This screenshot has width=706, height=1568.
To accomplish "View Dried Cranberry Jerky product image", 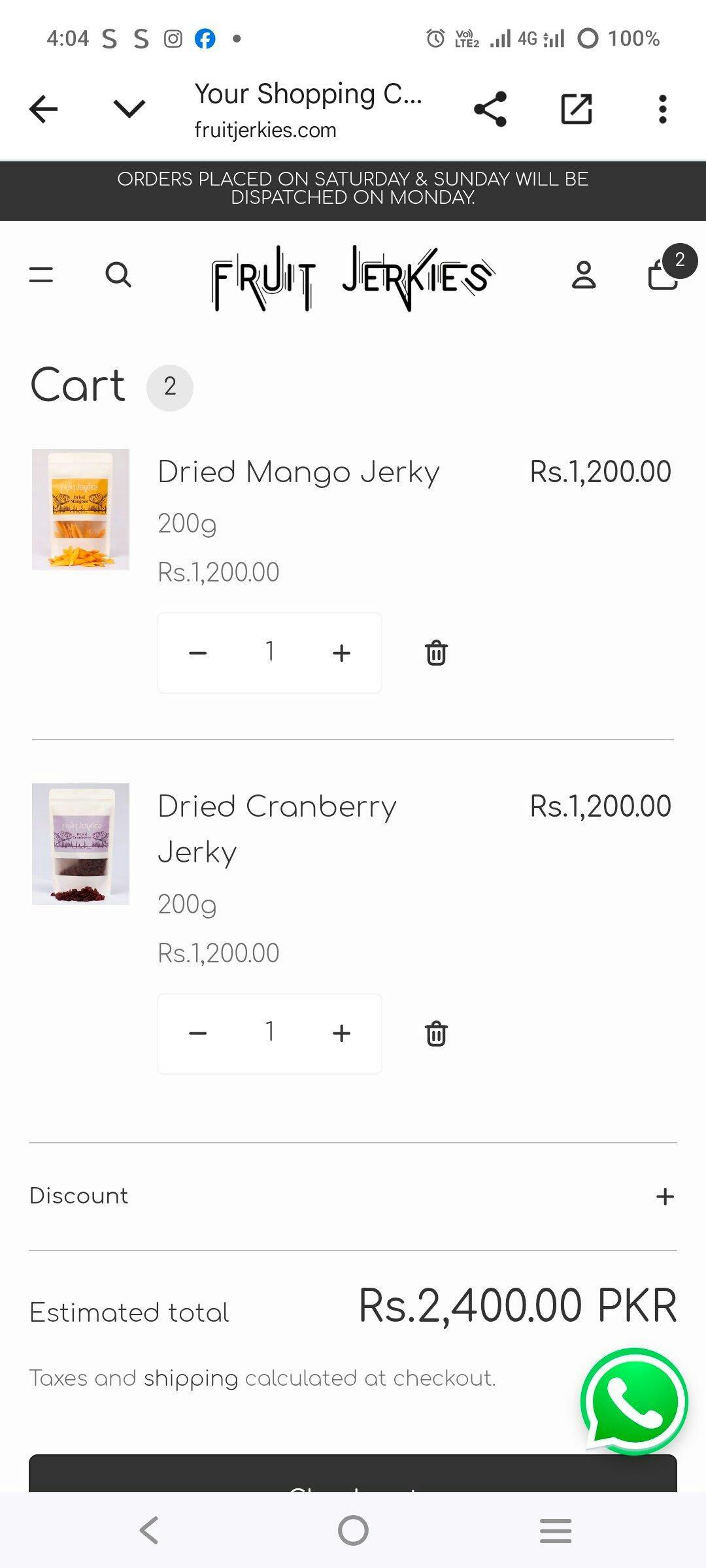I will 81,843.
